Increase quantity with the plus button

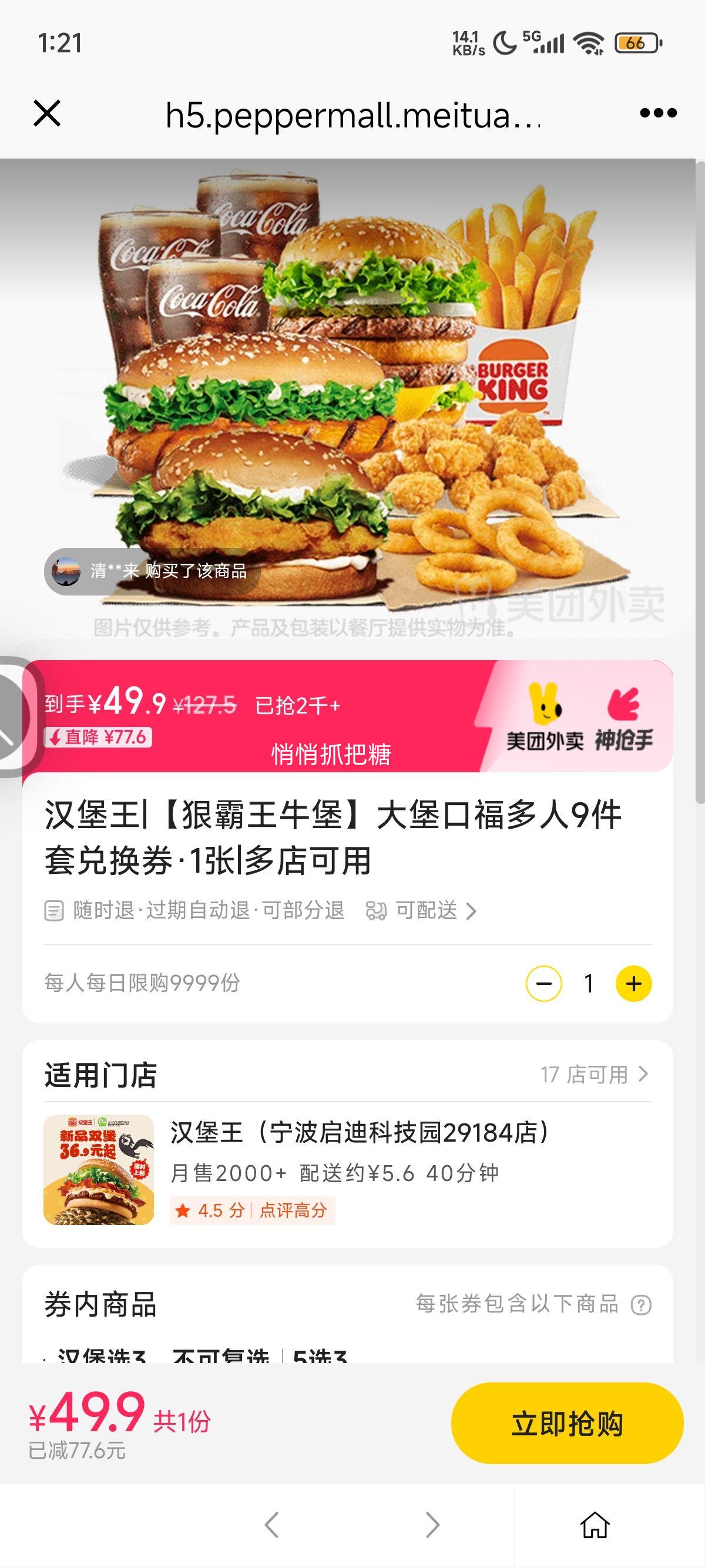click(x=633, y=983)
